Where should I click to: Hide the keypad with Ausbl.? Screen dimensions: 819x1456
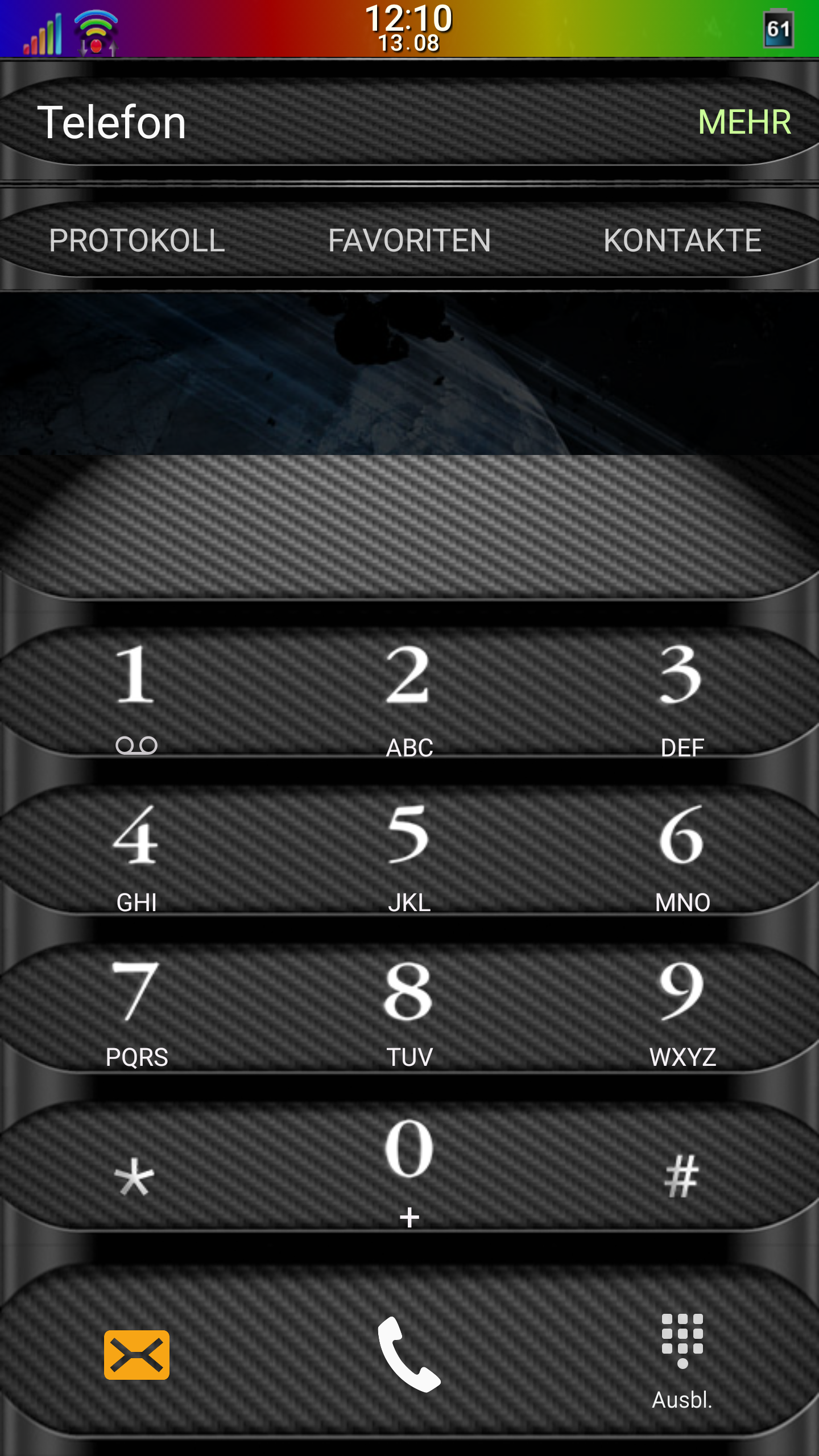[682, 1359]
